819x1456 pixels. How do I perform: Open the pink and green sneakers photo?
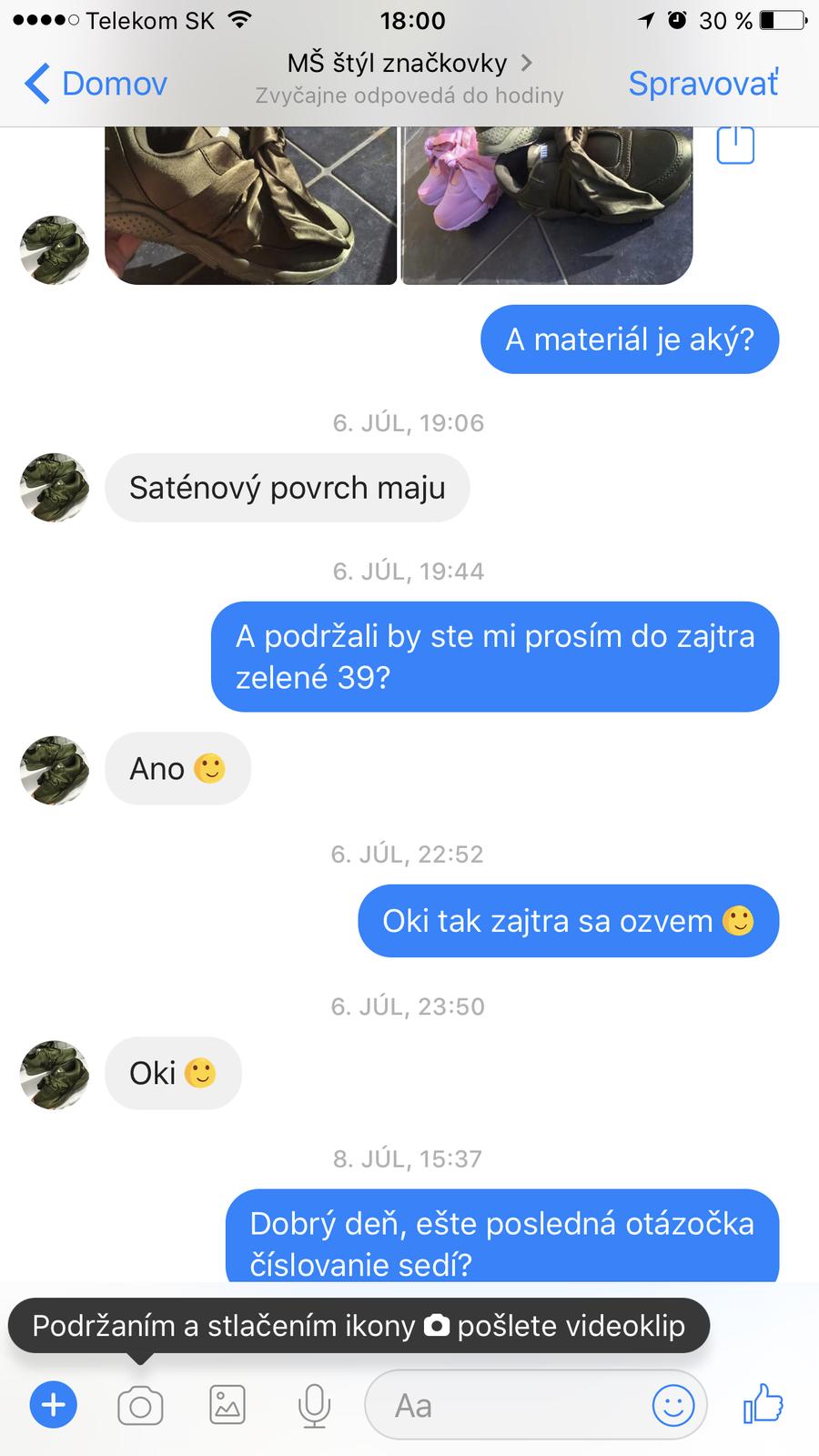(547, 205)
